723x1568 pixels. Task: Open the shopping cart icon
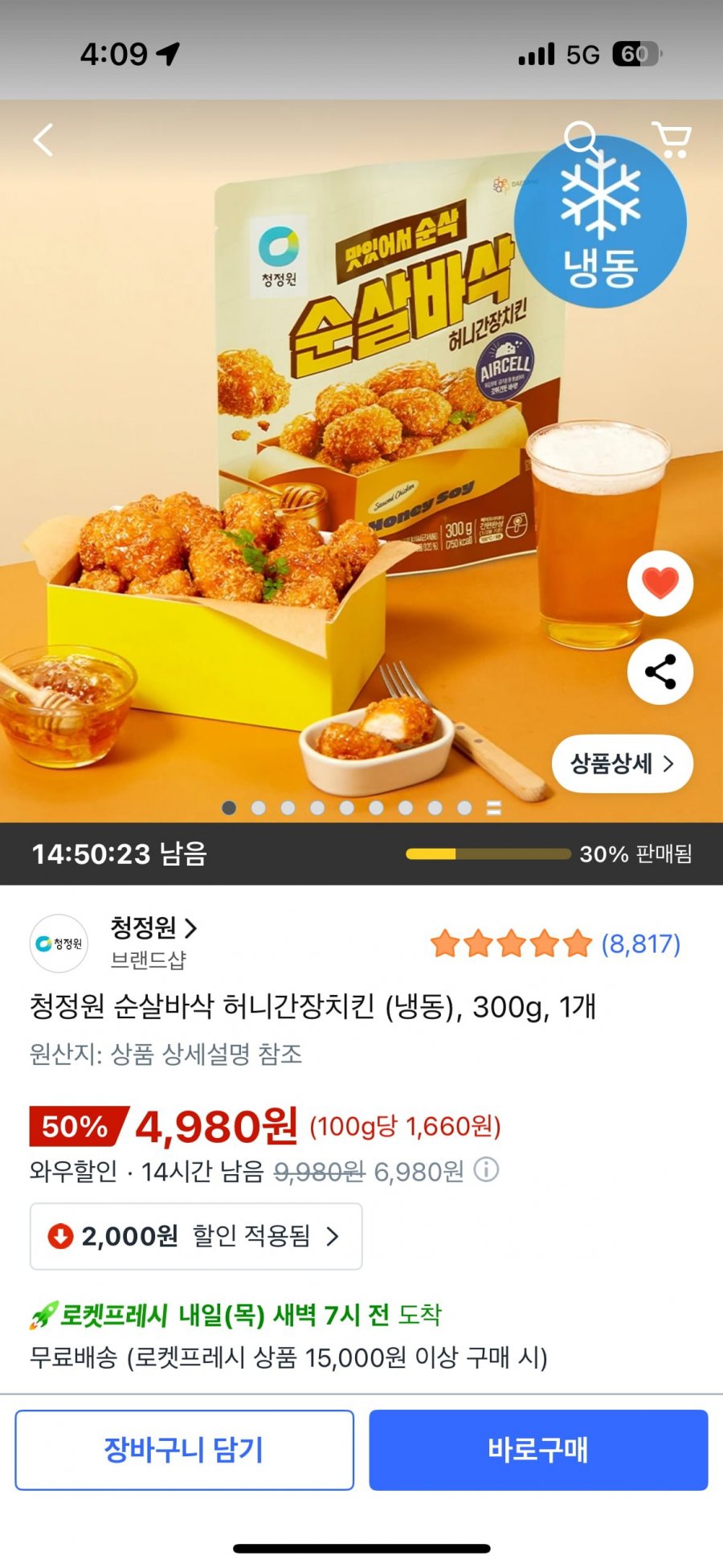[672, 140]
